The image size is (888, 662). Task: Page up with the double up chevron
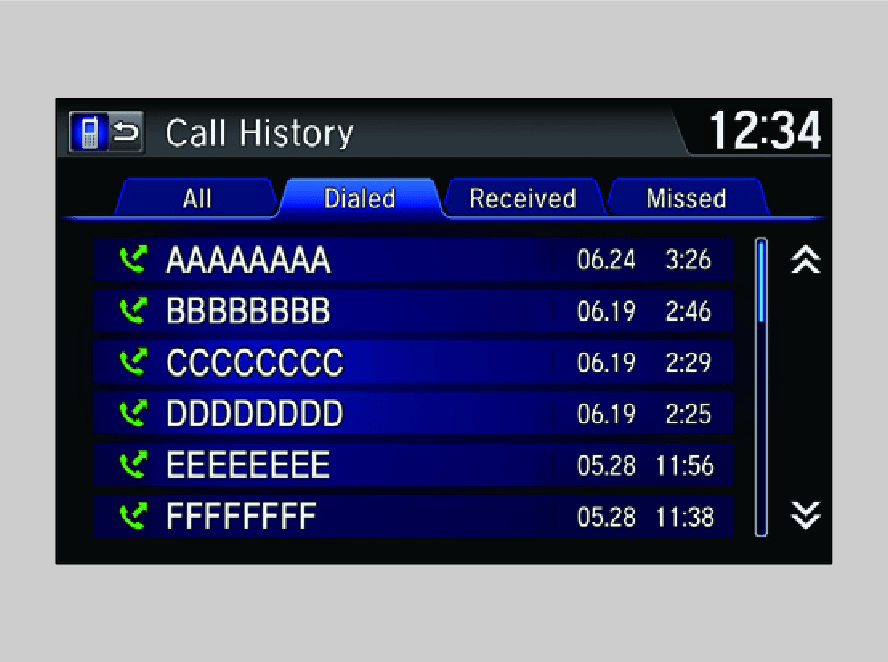coord(805,260)
